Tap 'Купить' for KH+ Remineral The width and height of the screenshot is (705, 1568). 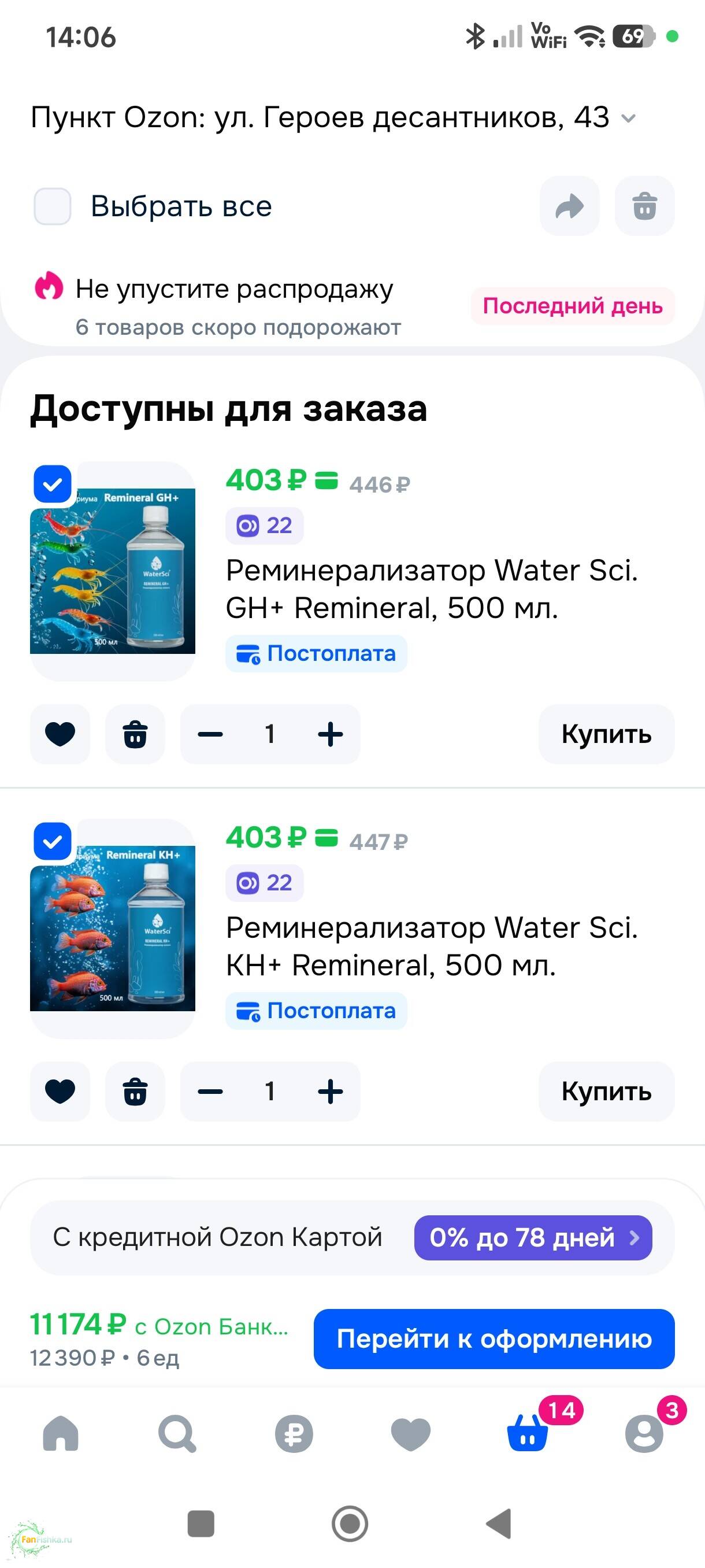pos(606,1092)
